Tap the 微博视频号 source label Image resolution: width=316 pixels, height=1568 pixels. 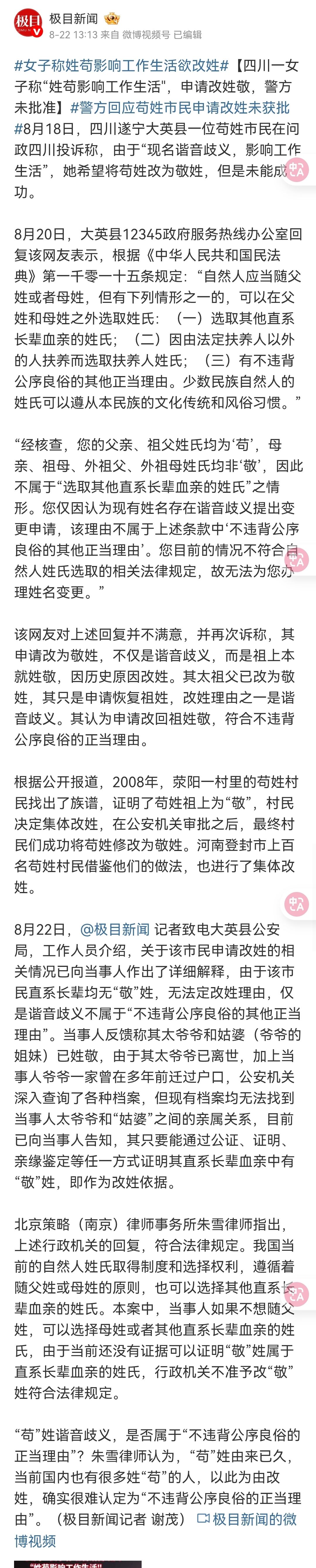[145, 35]
